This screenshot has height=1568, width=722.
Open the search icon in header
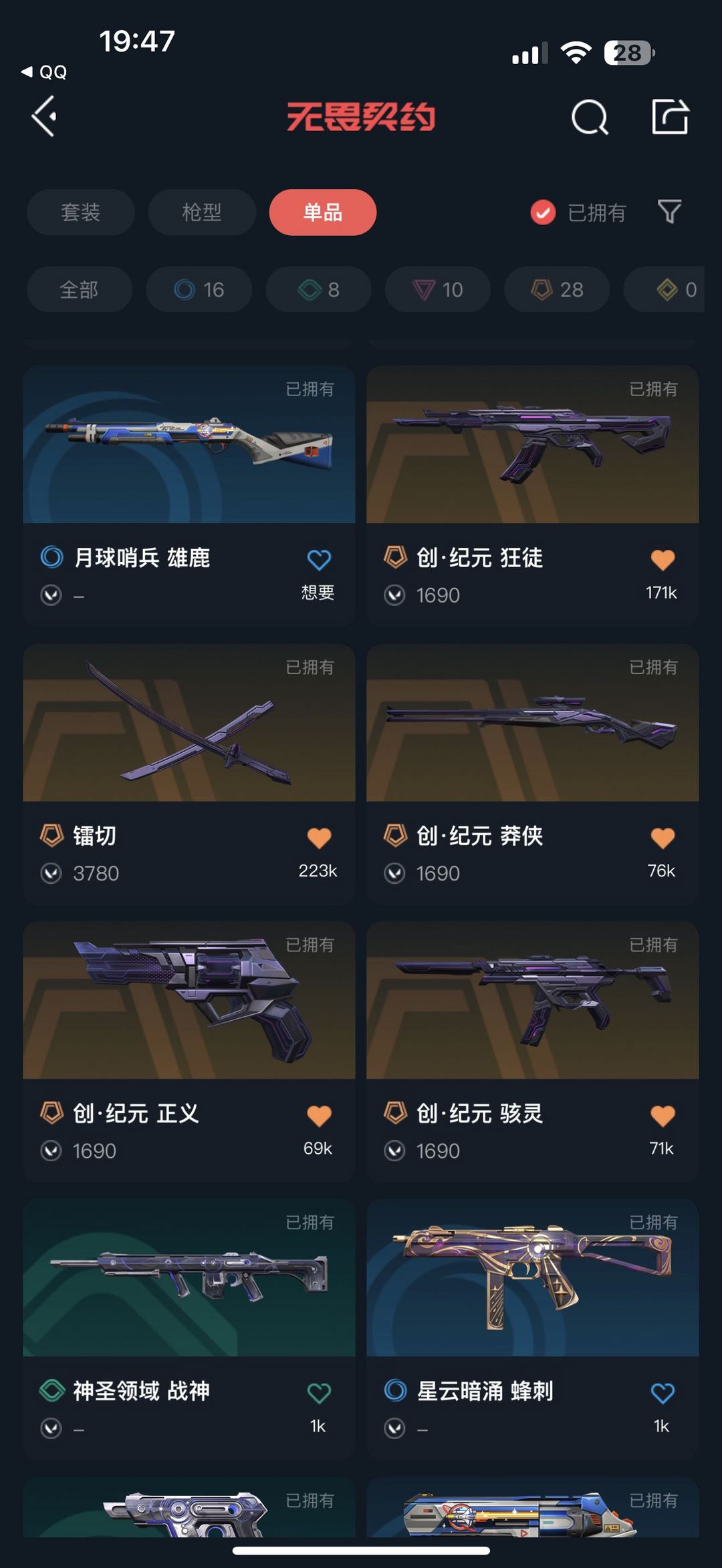(590, 118)
